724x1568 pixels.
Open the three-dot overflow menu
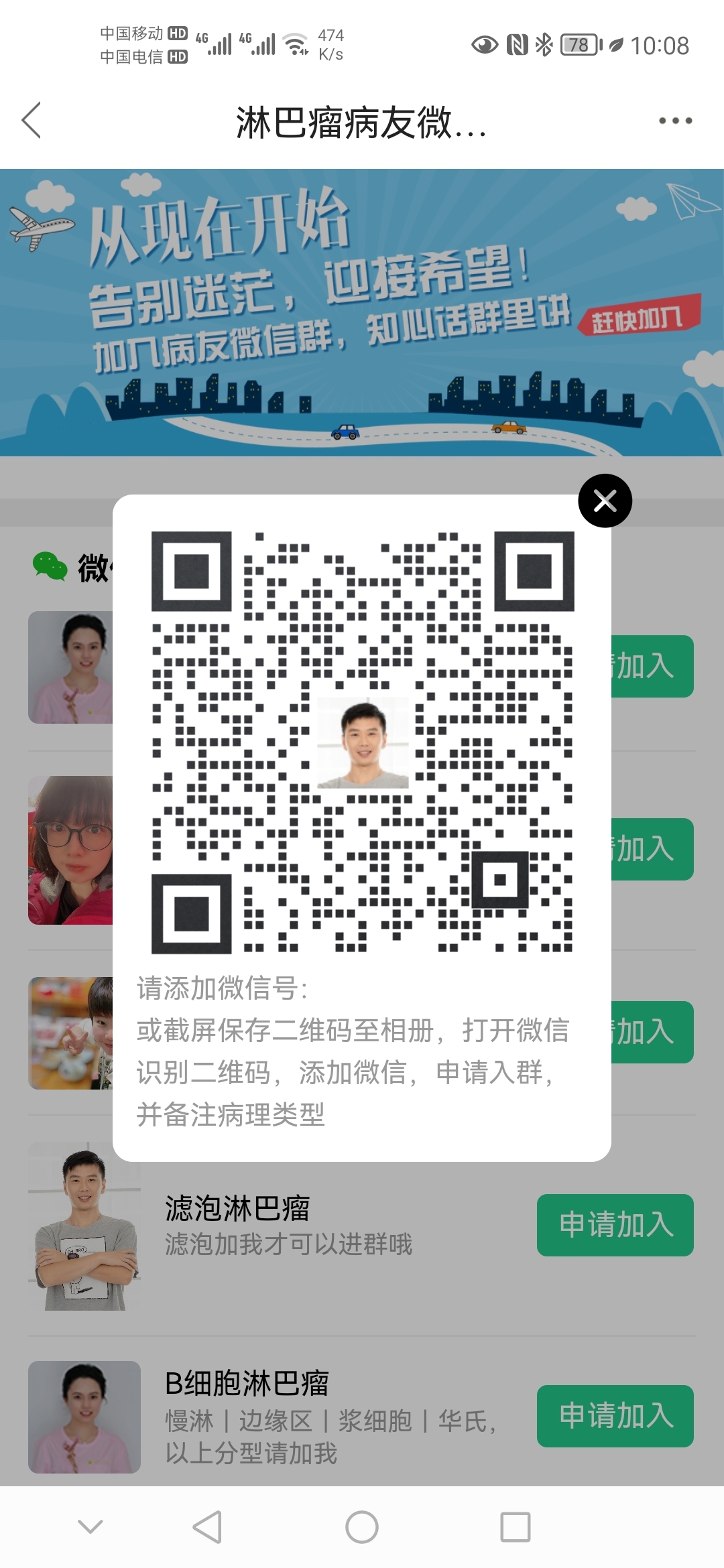coord(675,121)
